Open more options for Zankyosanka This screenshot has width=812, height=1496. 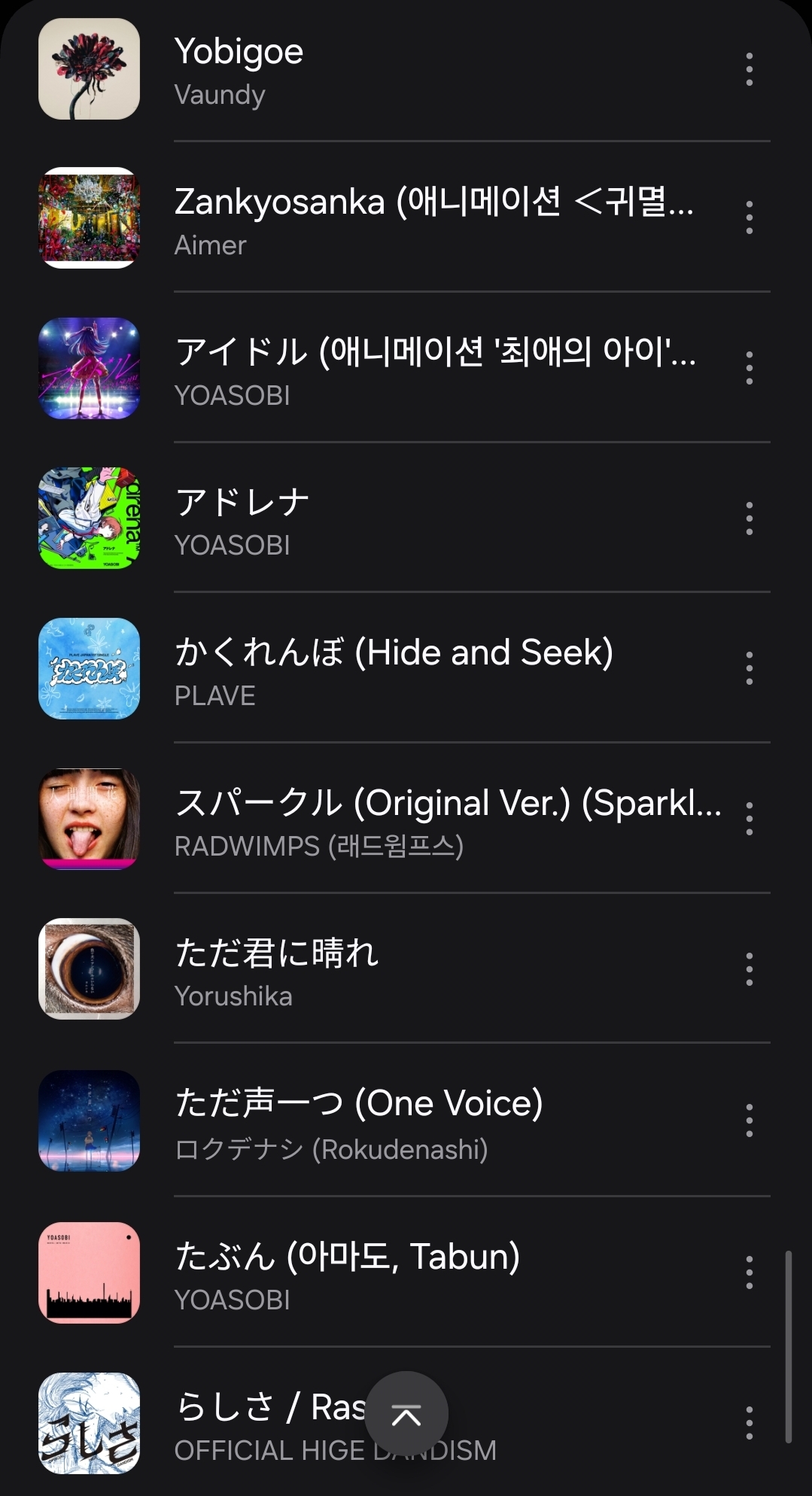point(749,218)
